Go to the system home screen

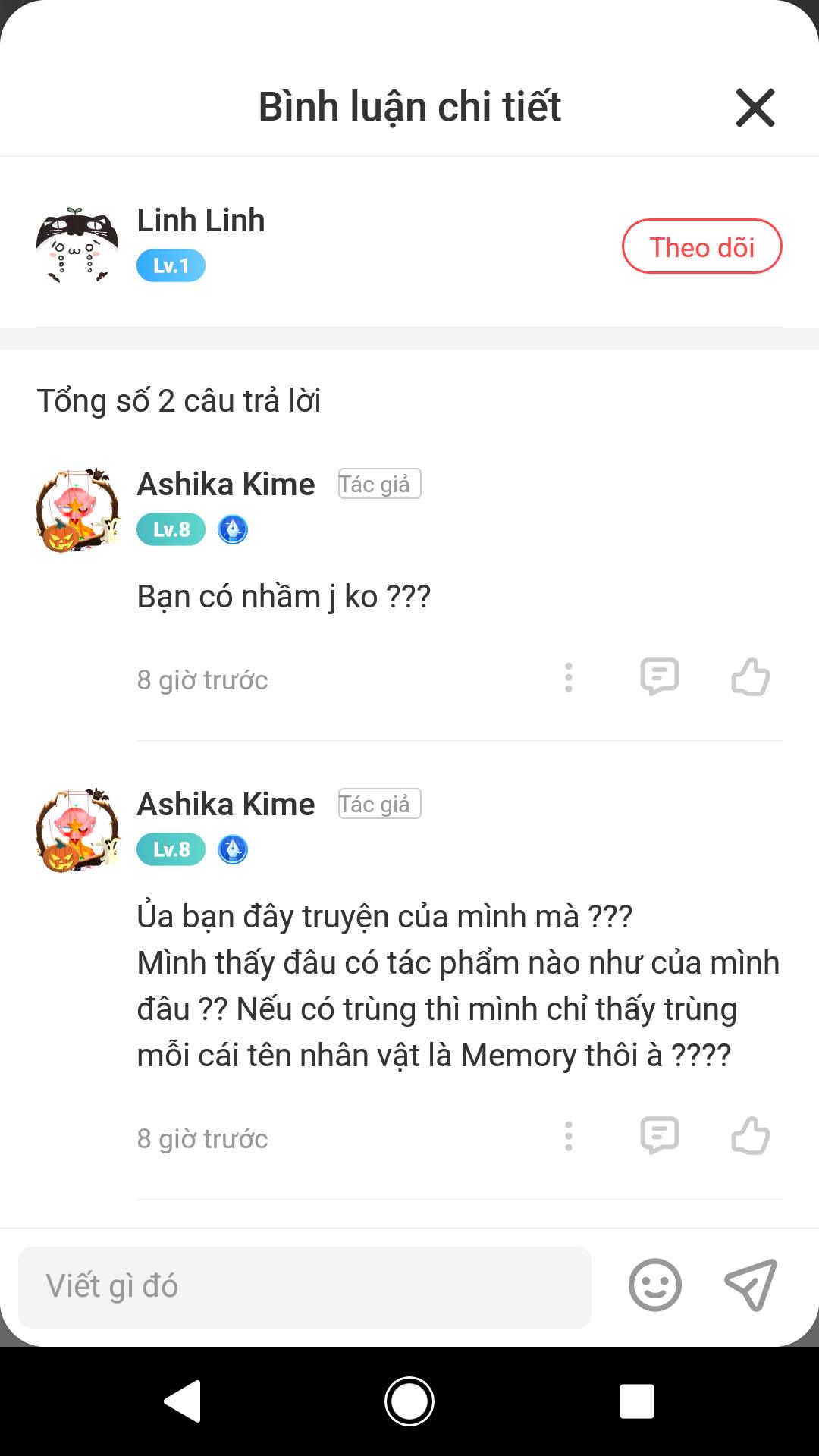[x=409, y=1401]
